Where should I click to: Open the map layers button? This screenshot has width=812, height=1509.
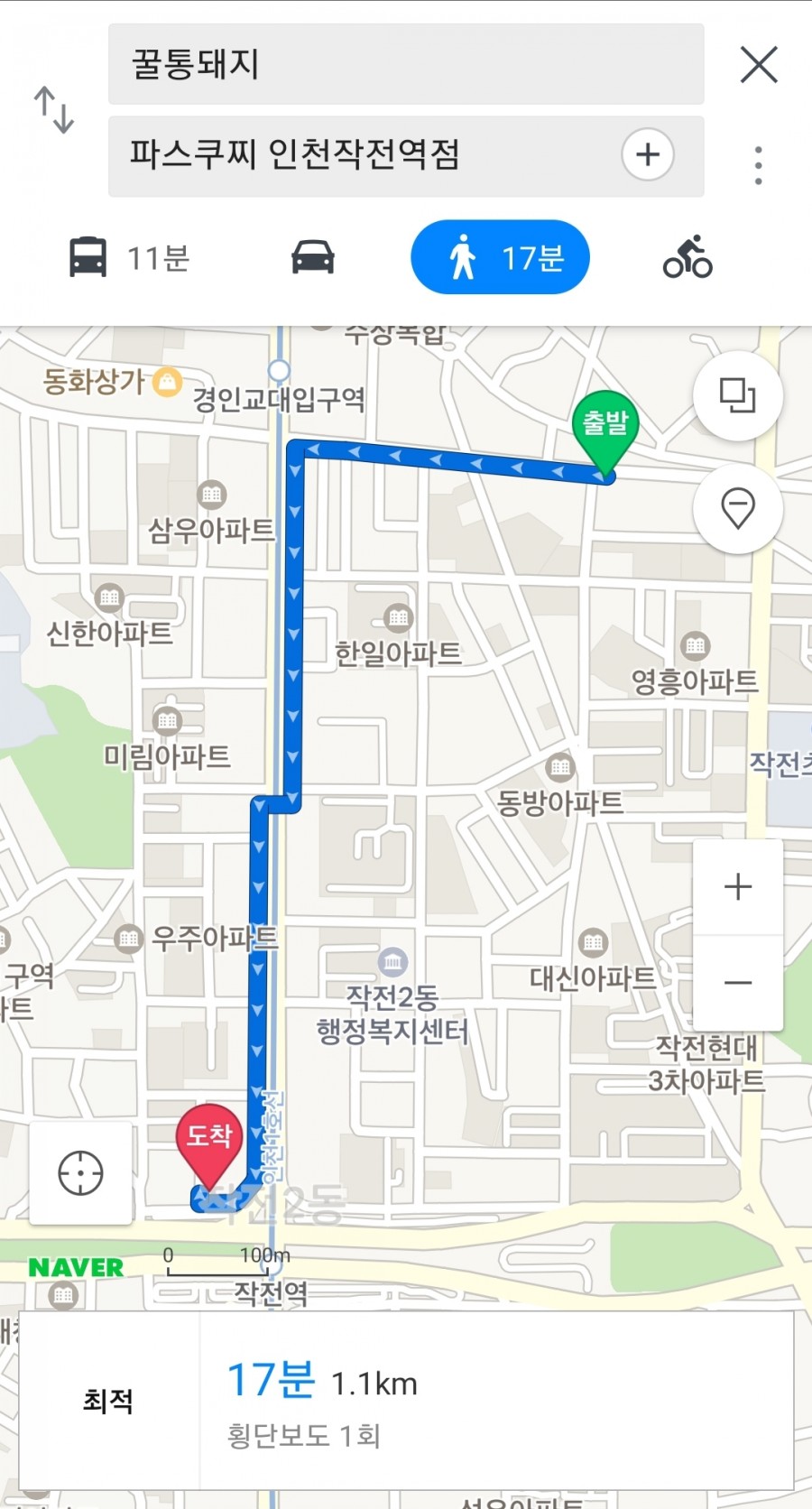pos(737,396)
